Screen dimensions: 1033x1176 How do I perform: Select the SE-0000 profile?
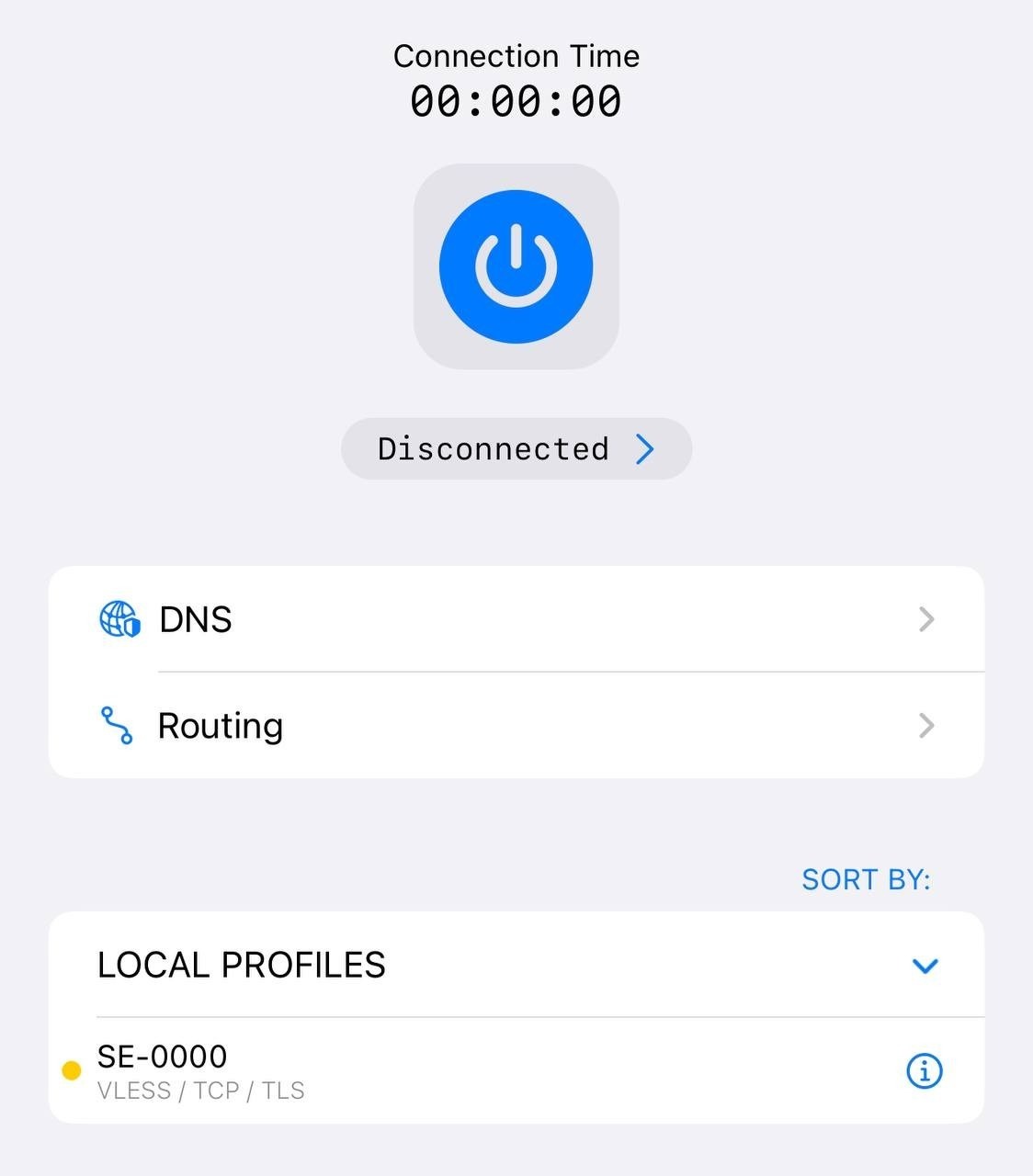(x=368, y=1070)
